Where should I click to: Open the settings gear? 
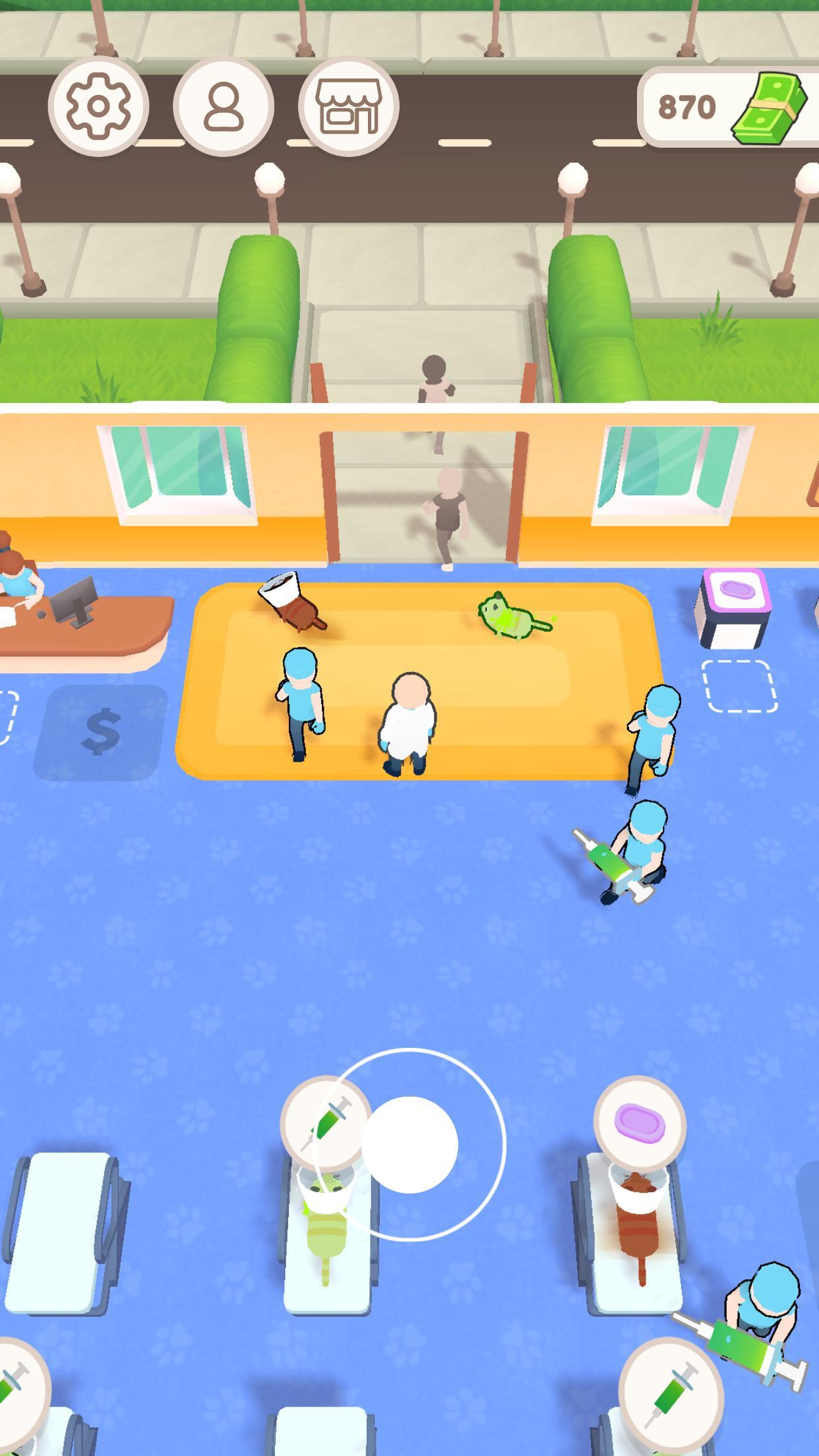click(98, 106)
